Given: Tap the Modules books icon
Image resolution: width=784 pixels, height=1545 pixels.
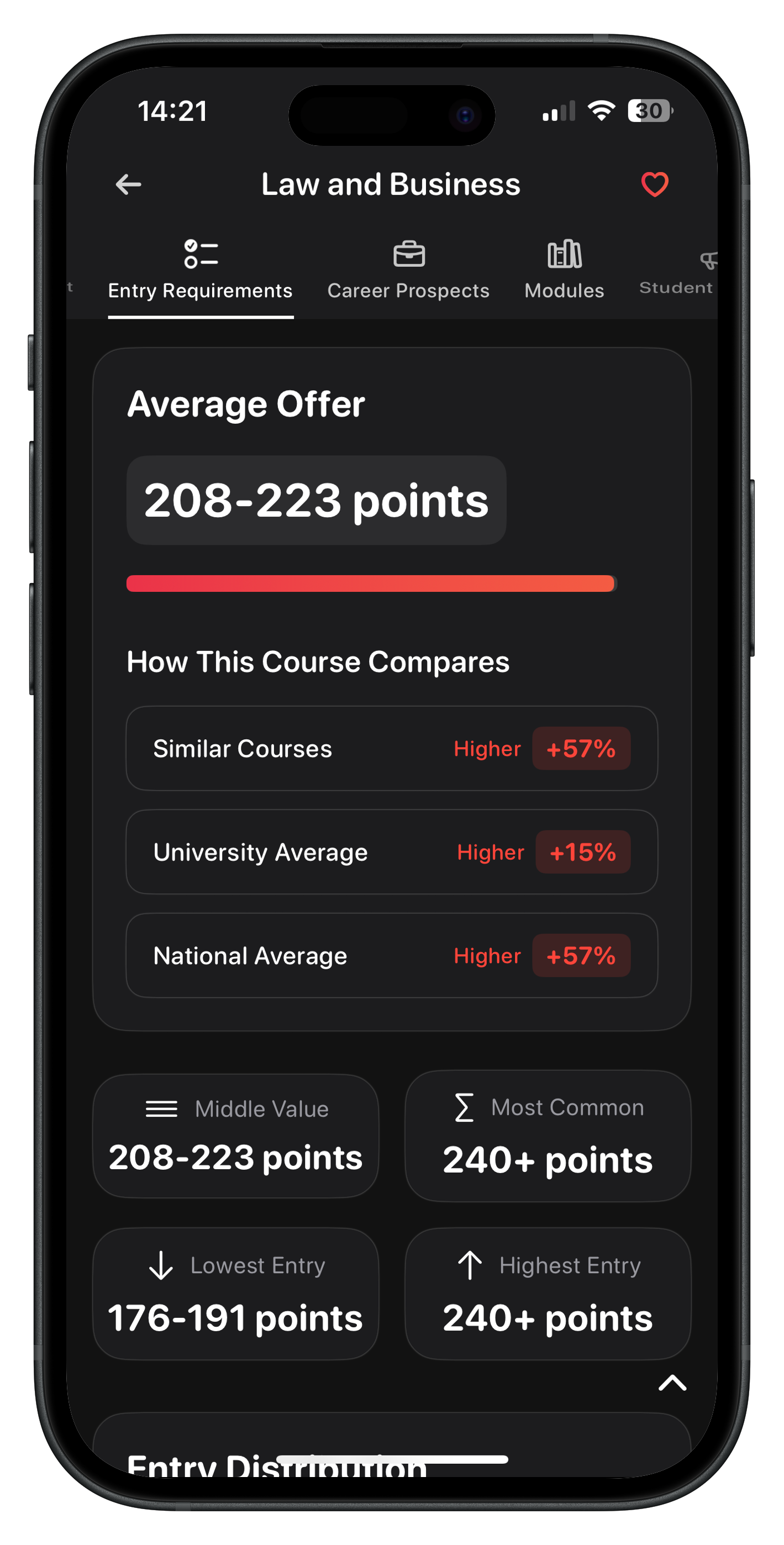Looking at the screenshot, I should click(x=564, y=253).
